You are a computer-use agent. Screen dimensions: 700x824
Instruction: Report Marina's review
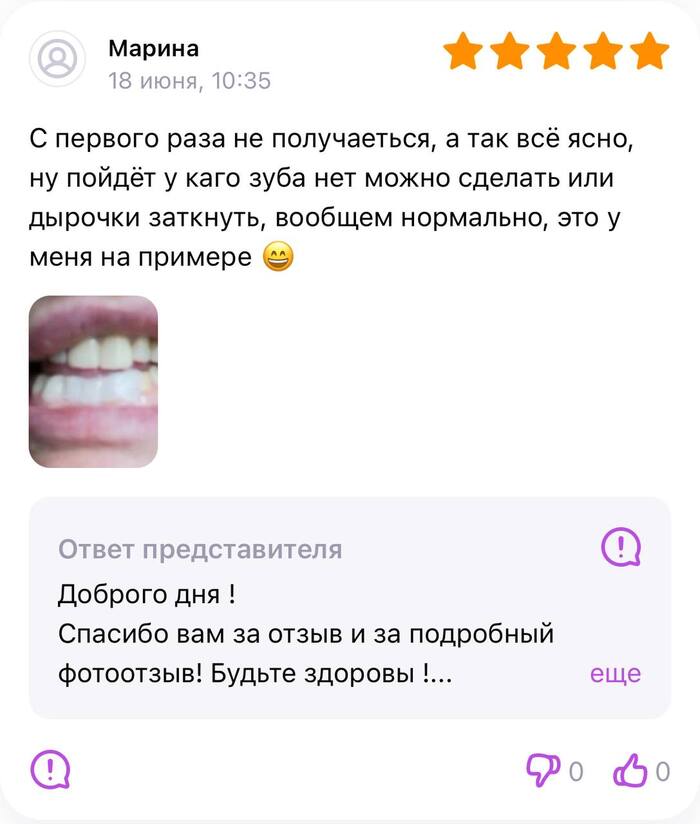click(x=50, y=769)
